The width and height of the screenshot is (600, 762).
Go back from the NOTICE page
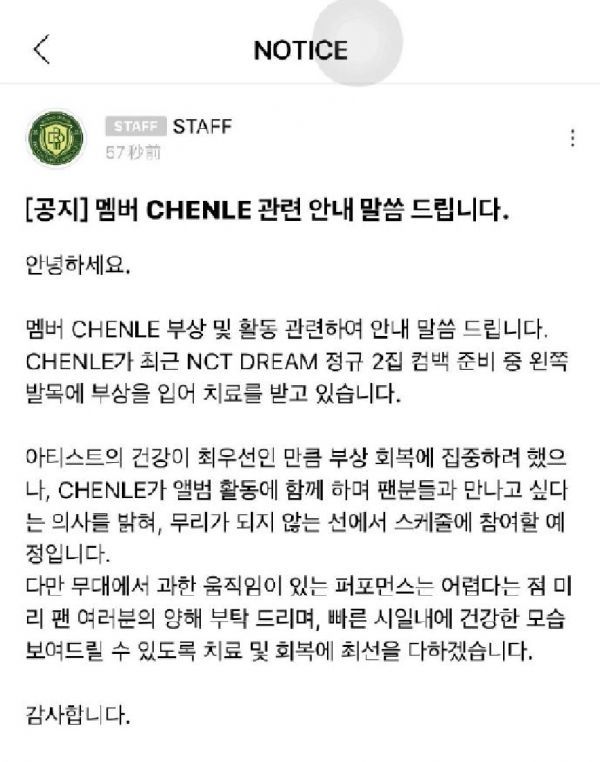(x=41, y=49)
